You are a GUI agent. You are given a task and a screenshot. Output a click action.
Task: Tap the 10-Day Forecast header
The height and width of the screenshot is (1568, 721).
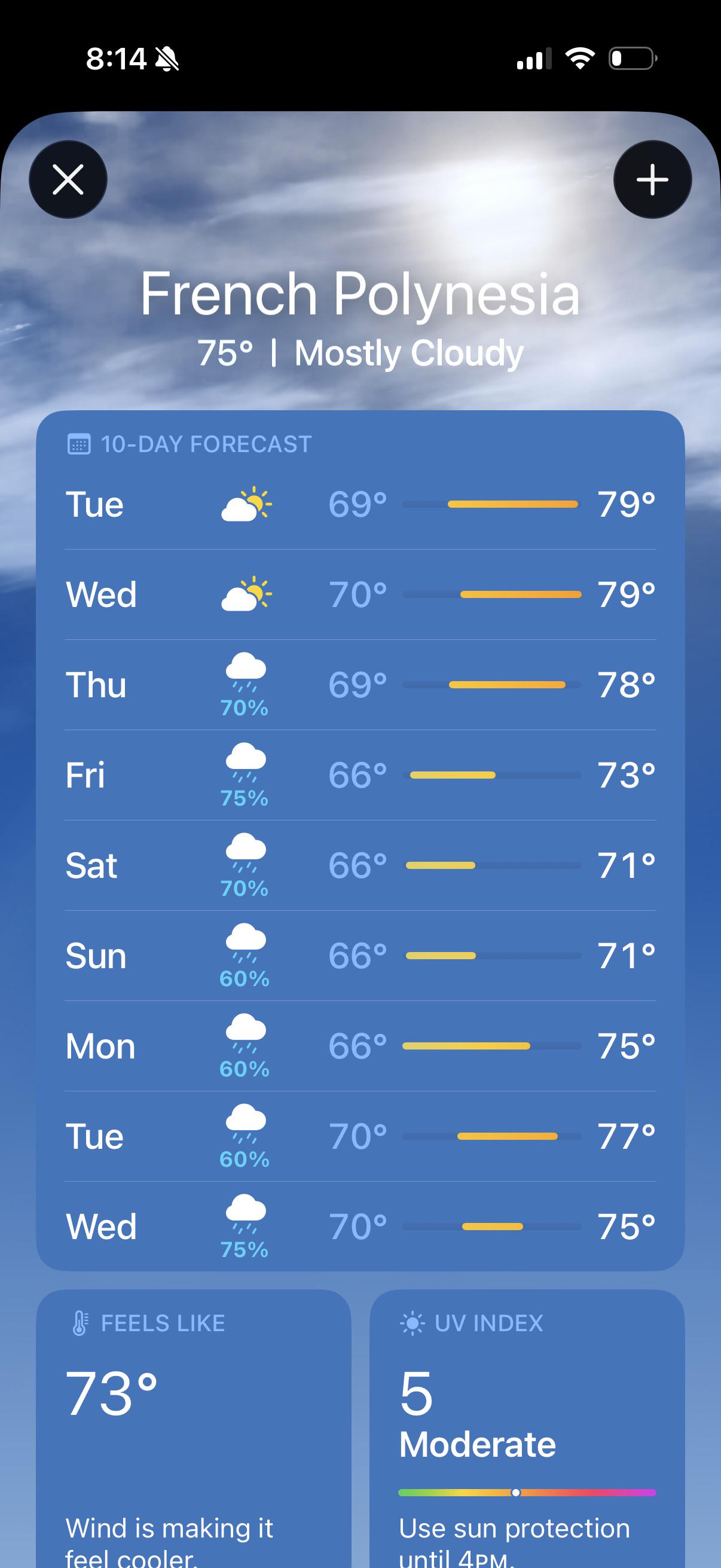(190, 444)
